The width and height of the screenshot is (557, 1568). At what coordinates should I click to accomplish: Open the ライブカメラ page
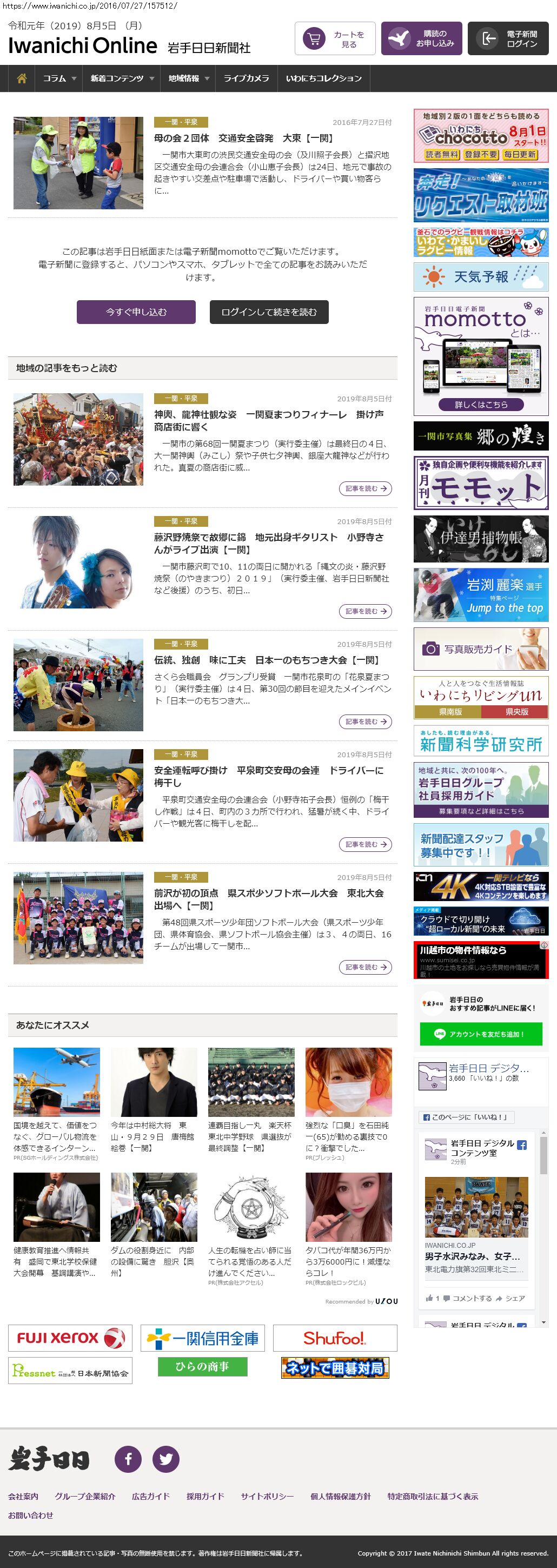[246, 78]
